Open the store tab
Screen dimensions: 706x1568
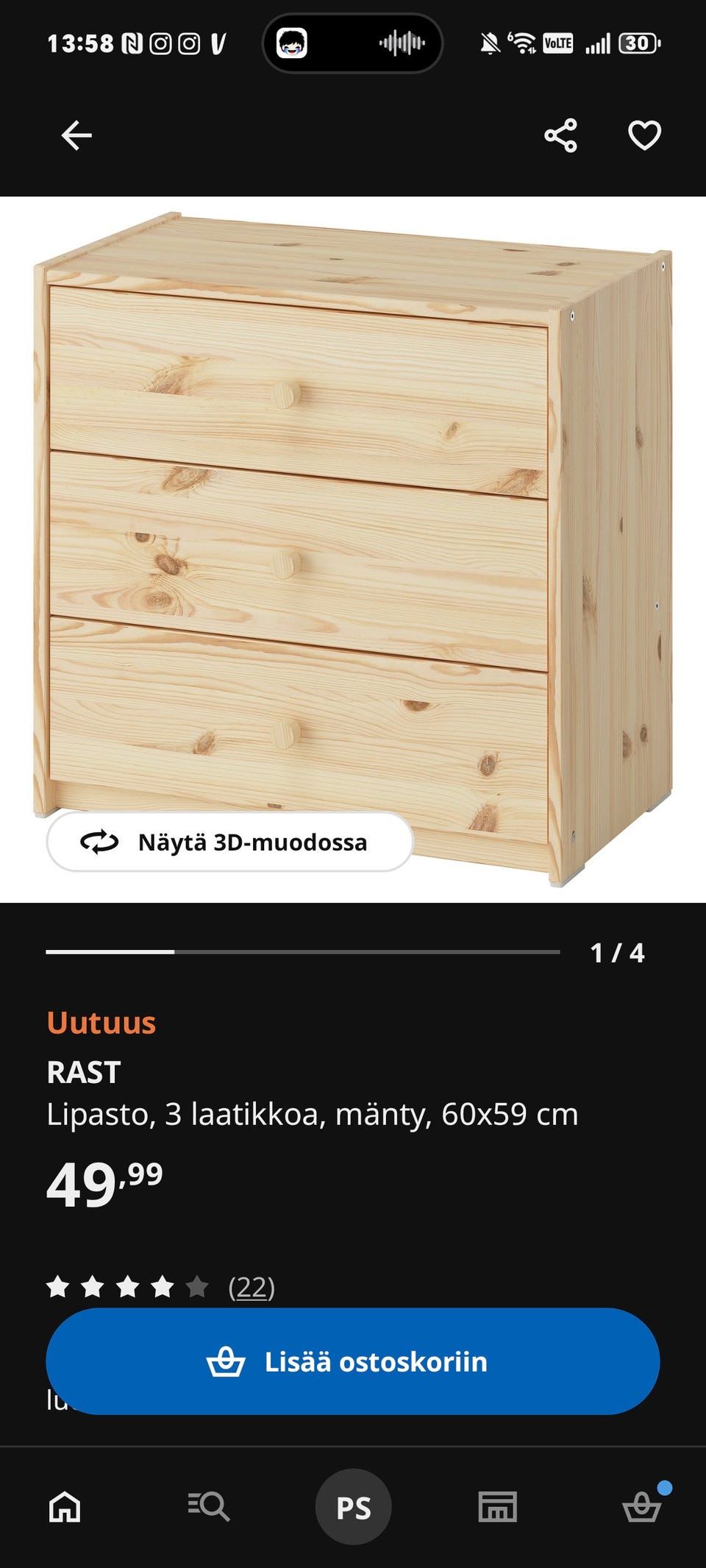(498, 1506)
